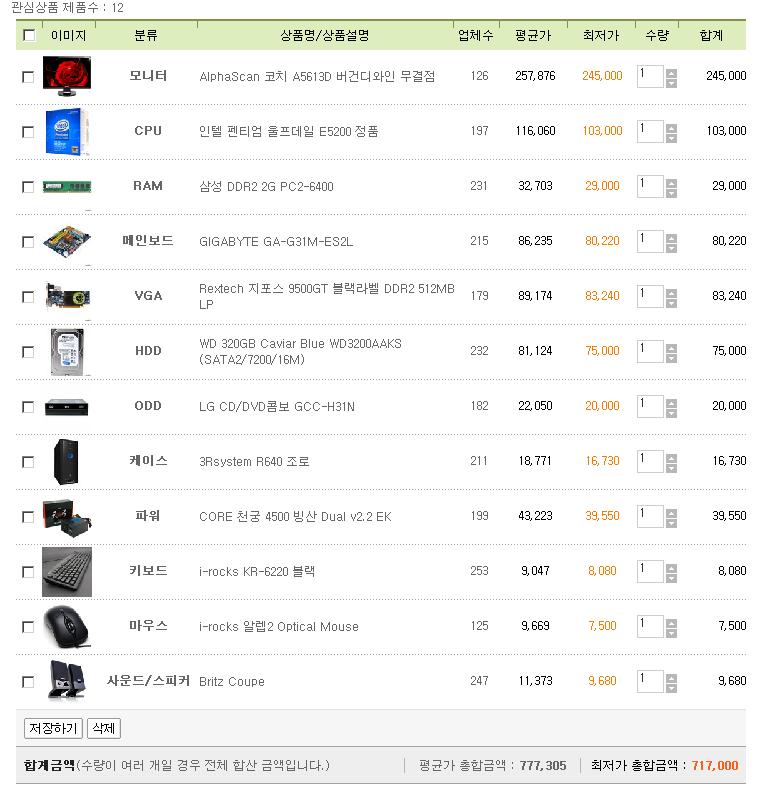Open the Rextech 지포스 9500GT product thumbnail
This screenshot has width=765, height=797.
(67, 297)
